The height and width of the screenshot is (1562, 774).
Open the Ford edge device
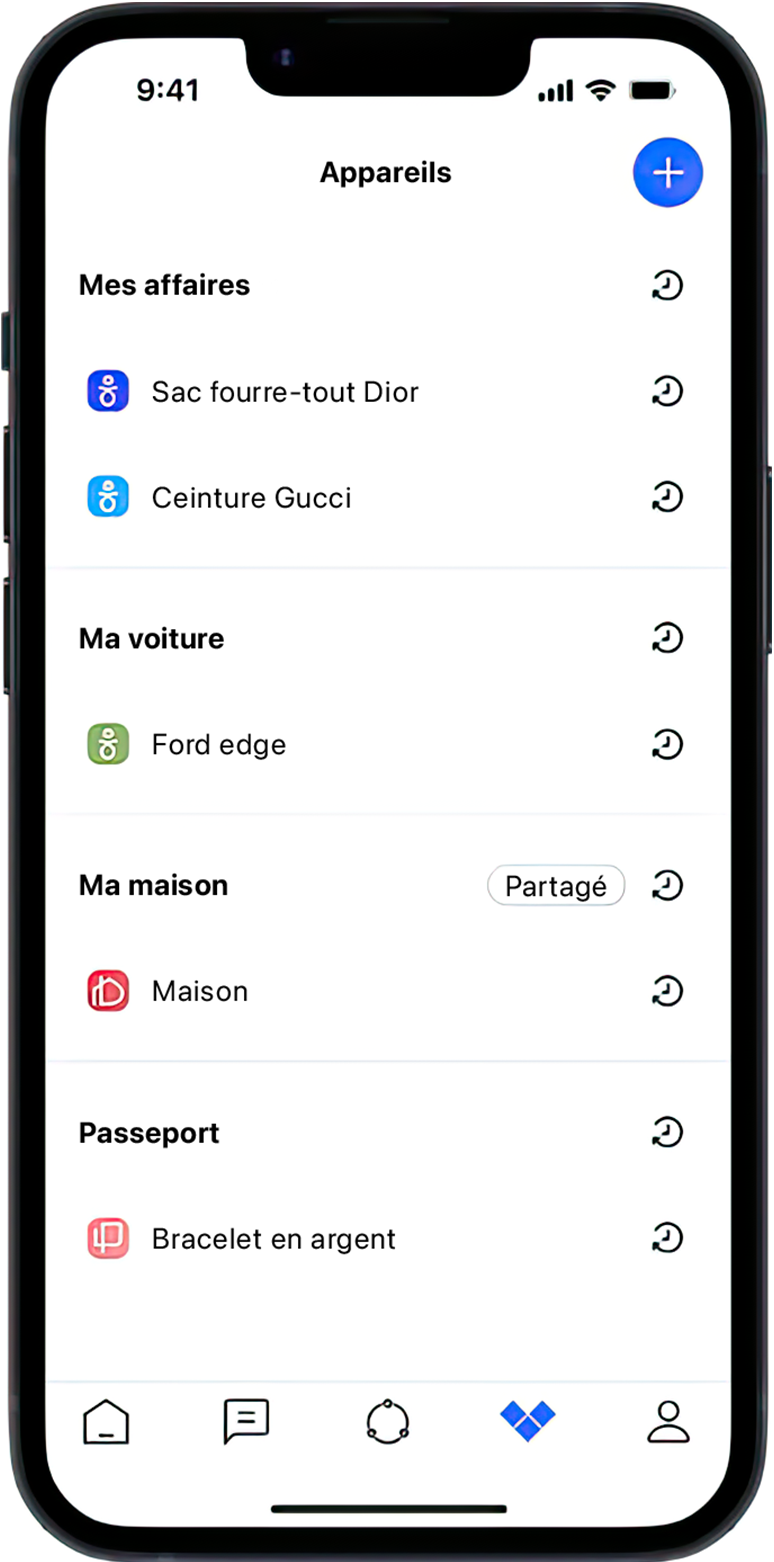tap(218, 745)
